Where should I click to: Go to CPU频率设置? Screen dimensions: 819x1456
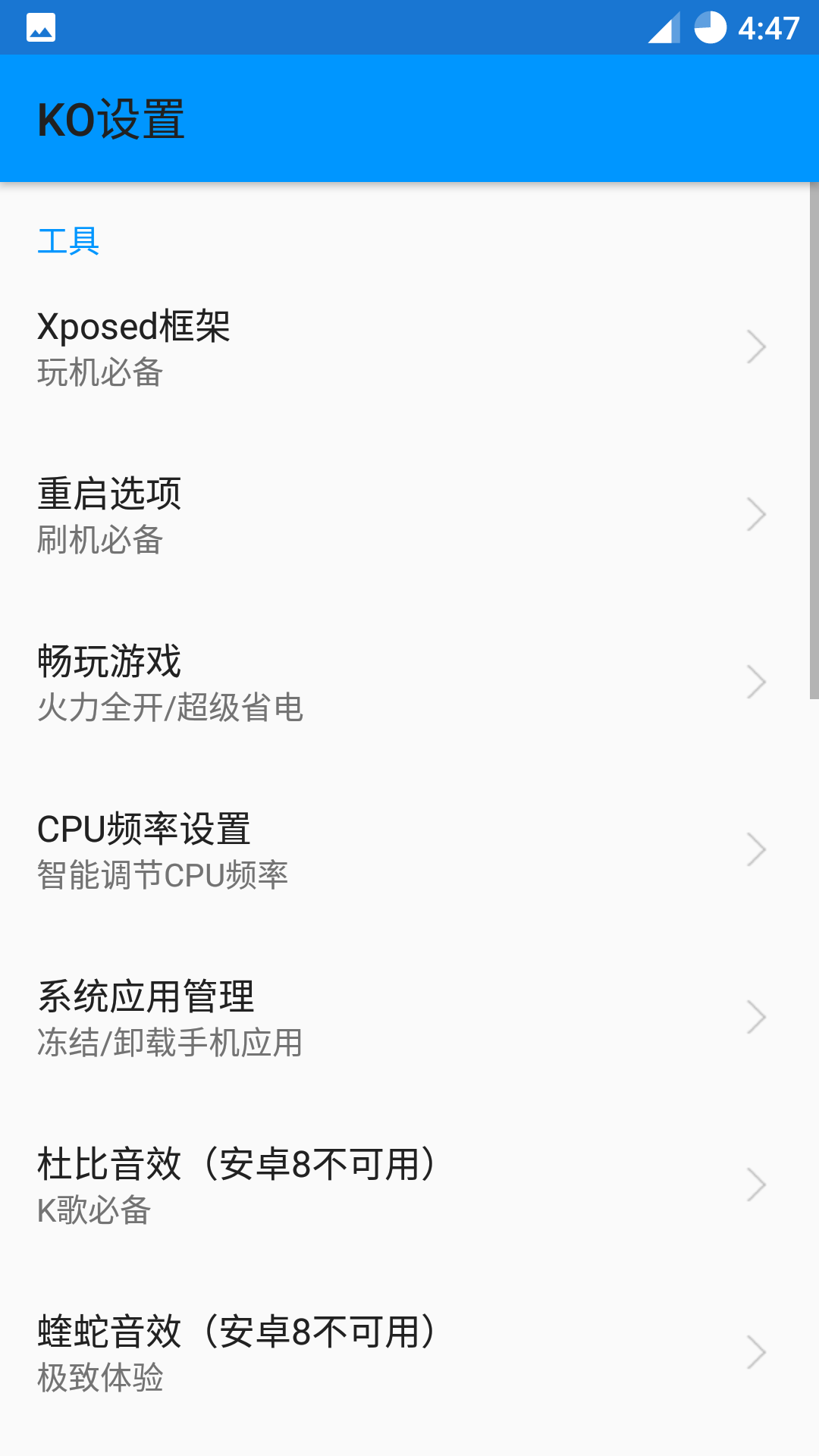click(x=402, y=850)
